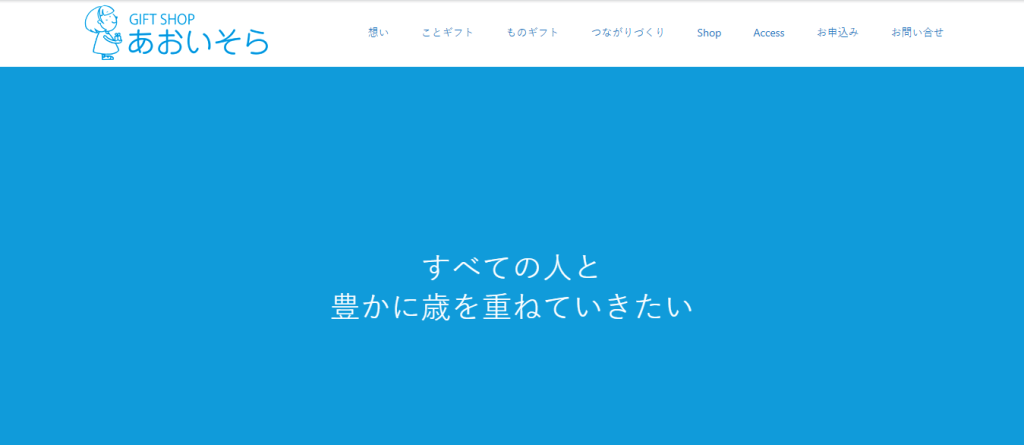1024x445 pixels.
Task: View the Access page
Action: point(768,33)
